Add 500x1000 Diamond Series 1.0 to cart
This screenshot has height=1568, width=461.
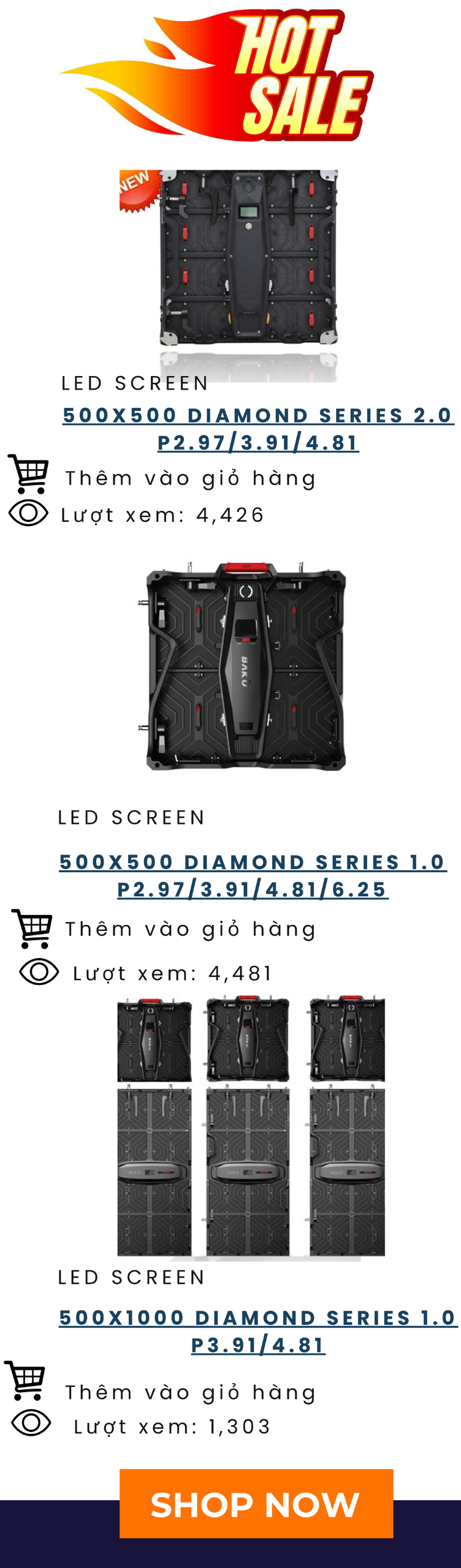tap(190, 1392)
